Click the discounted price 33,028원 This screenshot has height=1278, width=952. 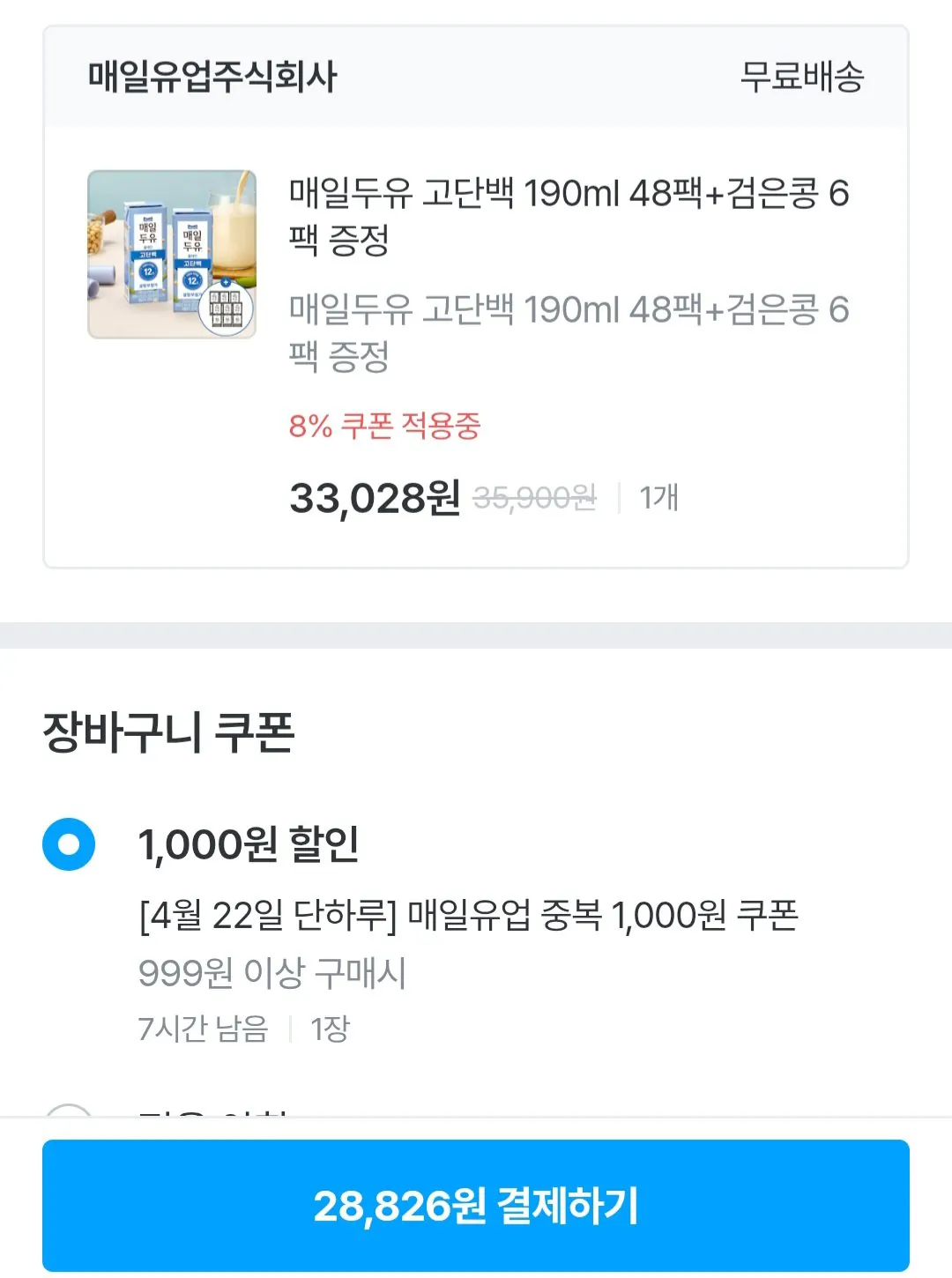[375, 499]
